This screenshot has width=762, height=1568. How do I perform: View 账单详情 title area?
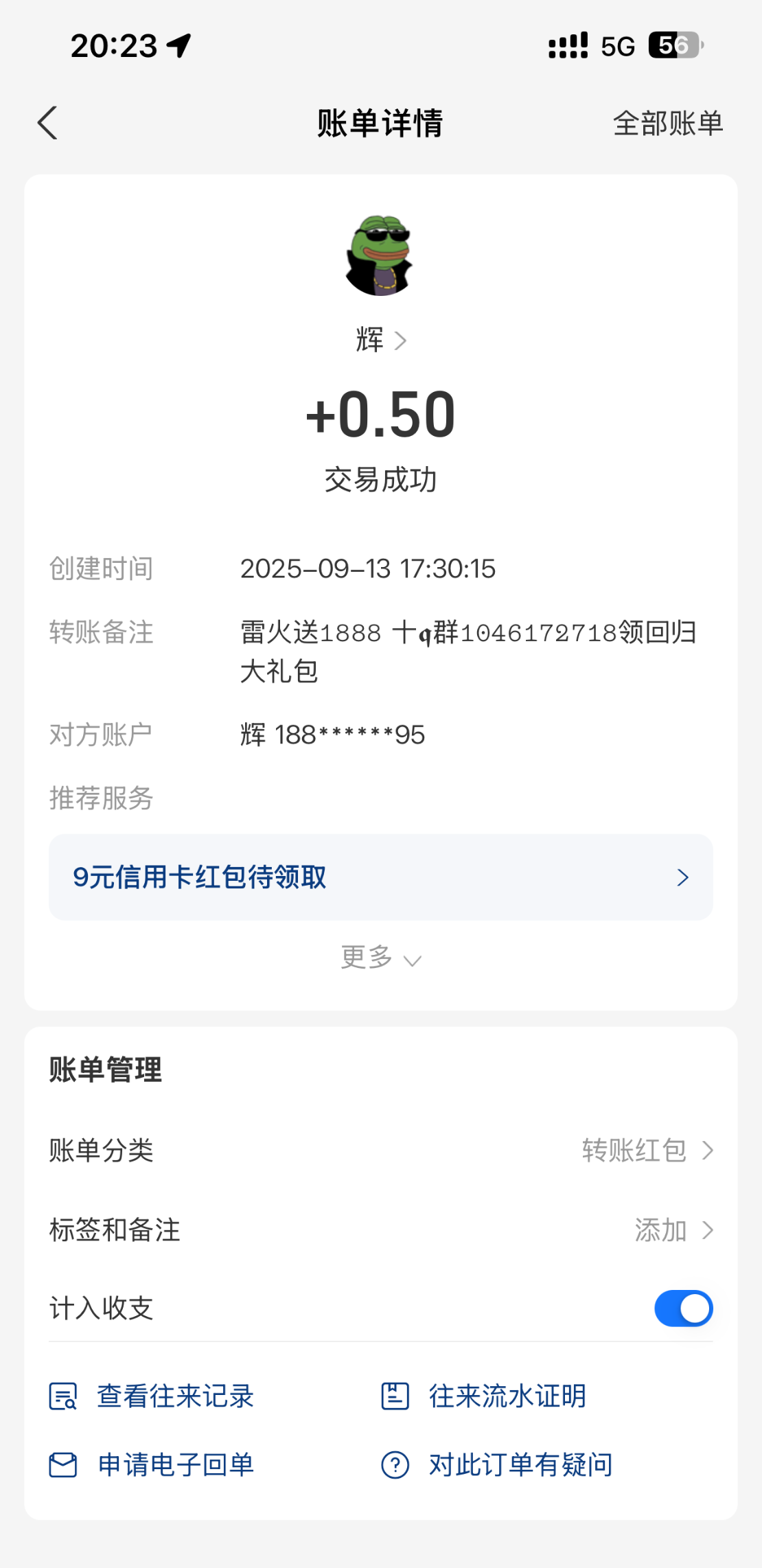381,124
